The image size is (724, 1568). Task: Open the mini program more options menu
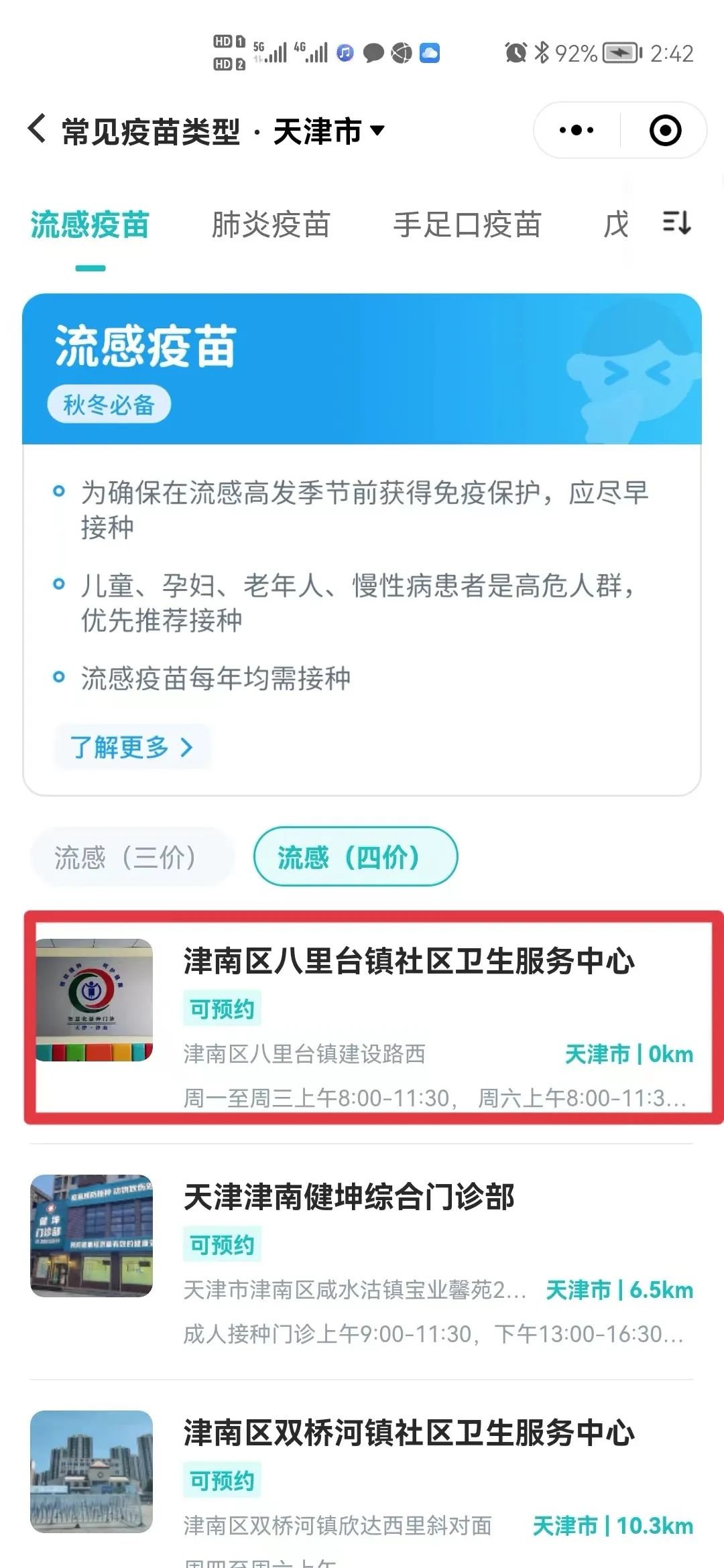[577, 130]
